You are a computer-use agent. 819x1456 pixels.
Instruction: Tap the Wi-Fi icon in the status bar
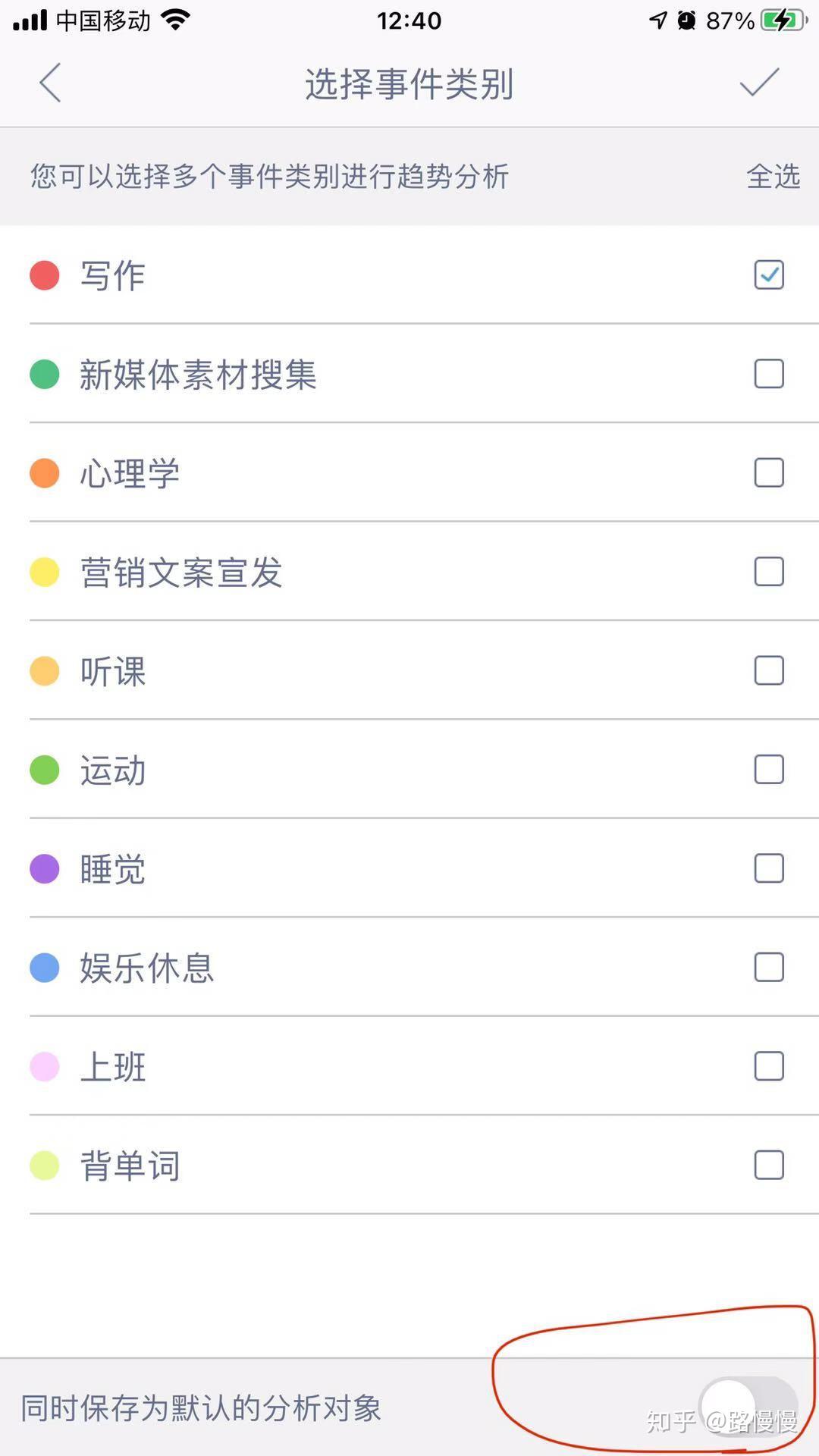coord(176,20)
